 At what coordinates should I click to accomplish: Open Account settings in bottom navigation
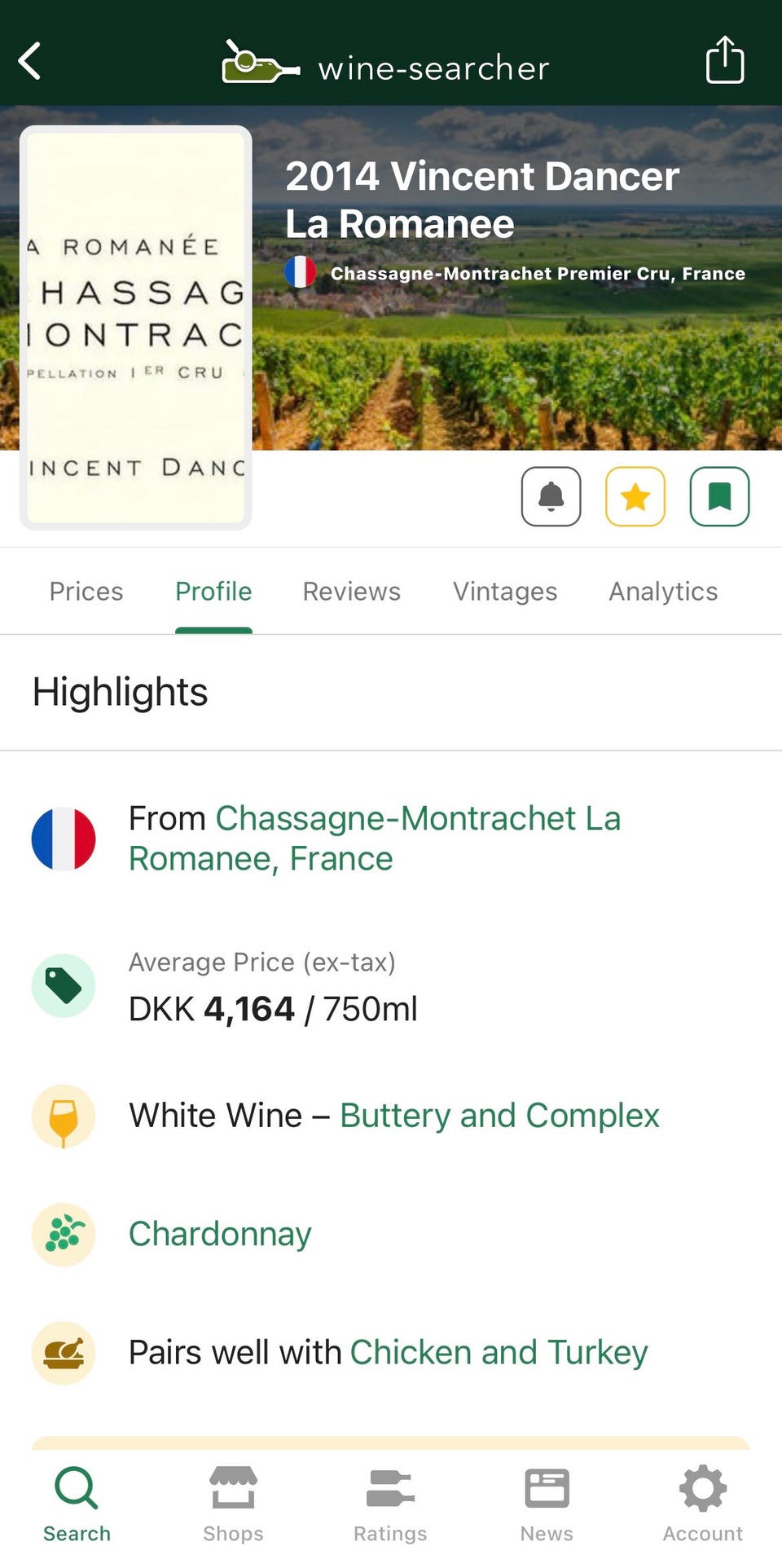[703, 1504]
